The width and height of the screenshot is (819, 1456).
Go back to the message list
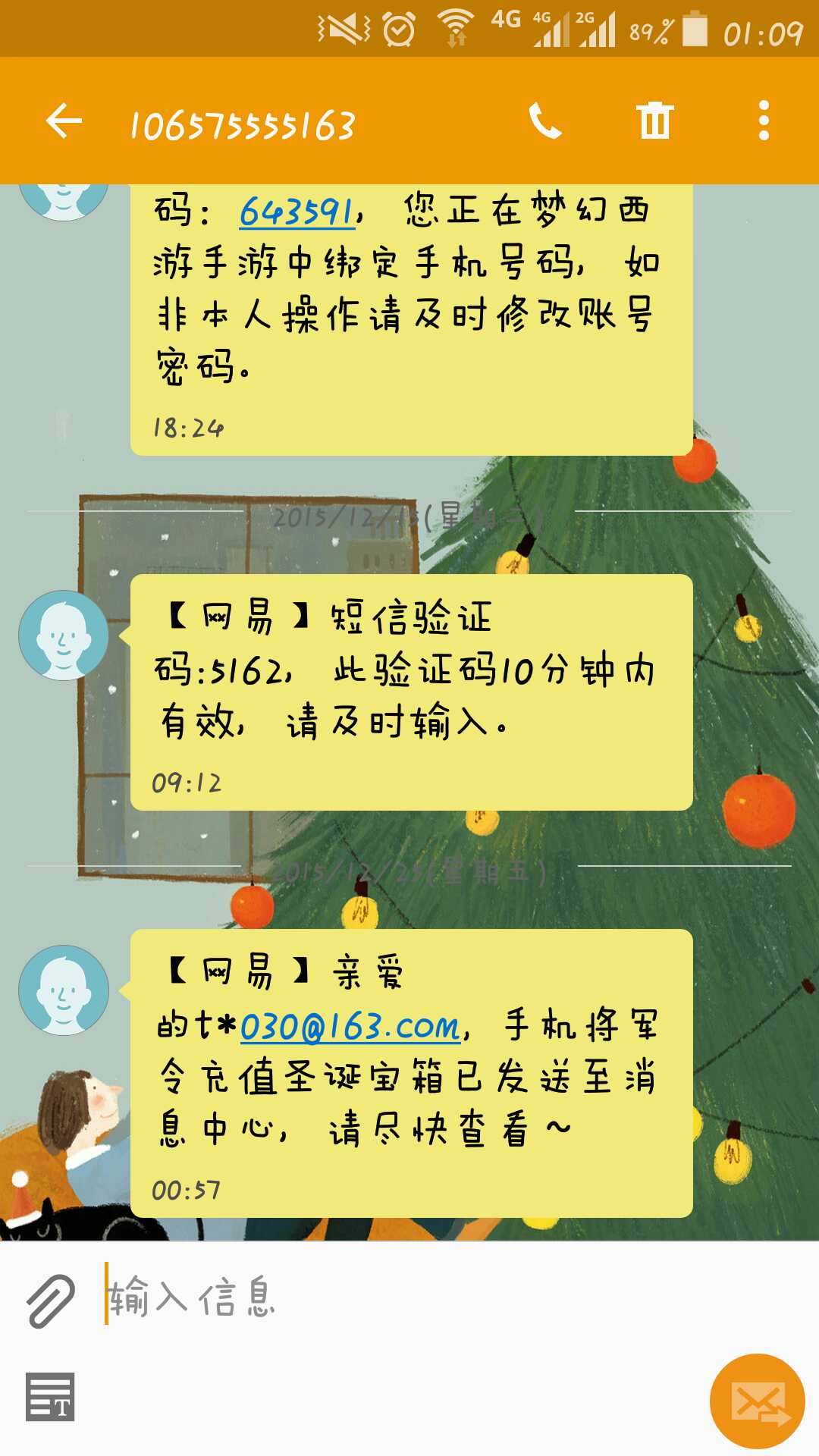click(x=64, y=121)
